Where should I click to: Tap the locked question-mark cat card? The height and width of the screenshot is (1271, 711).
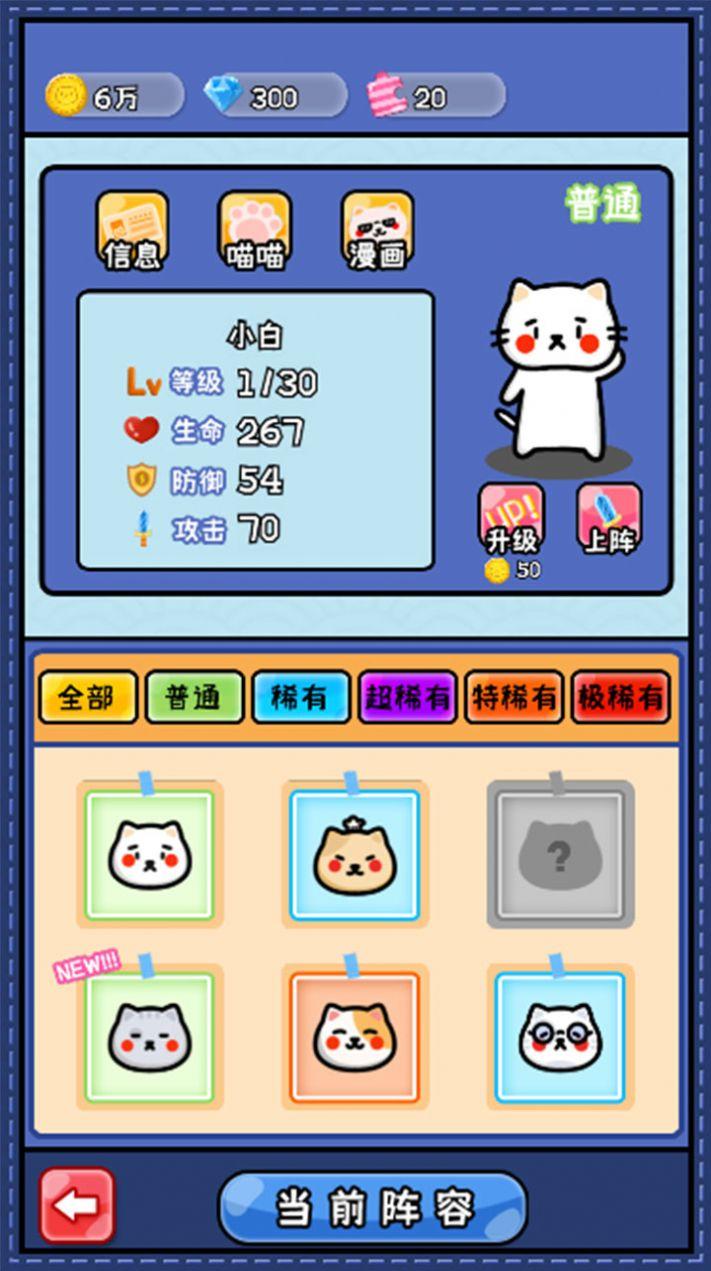coord(560,855)
